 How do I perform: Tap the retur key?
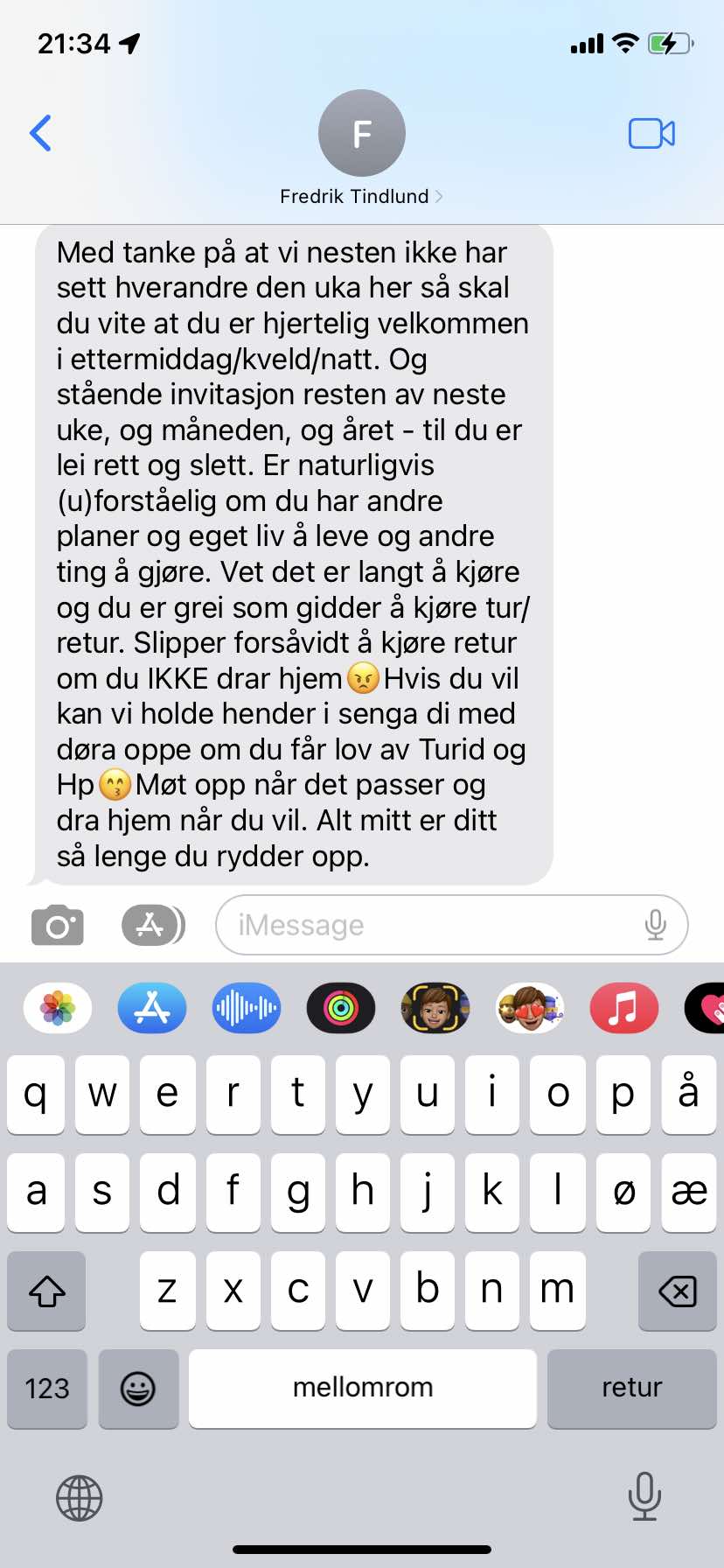point(631,1389)
